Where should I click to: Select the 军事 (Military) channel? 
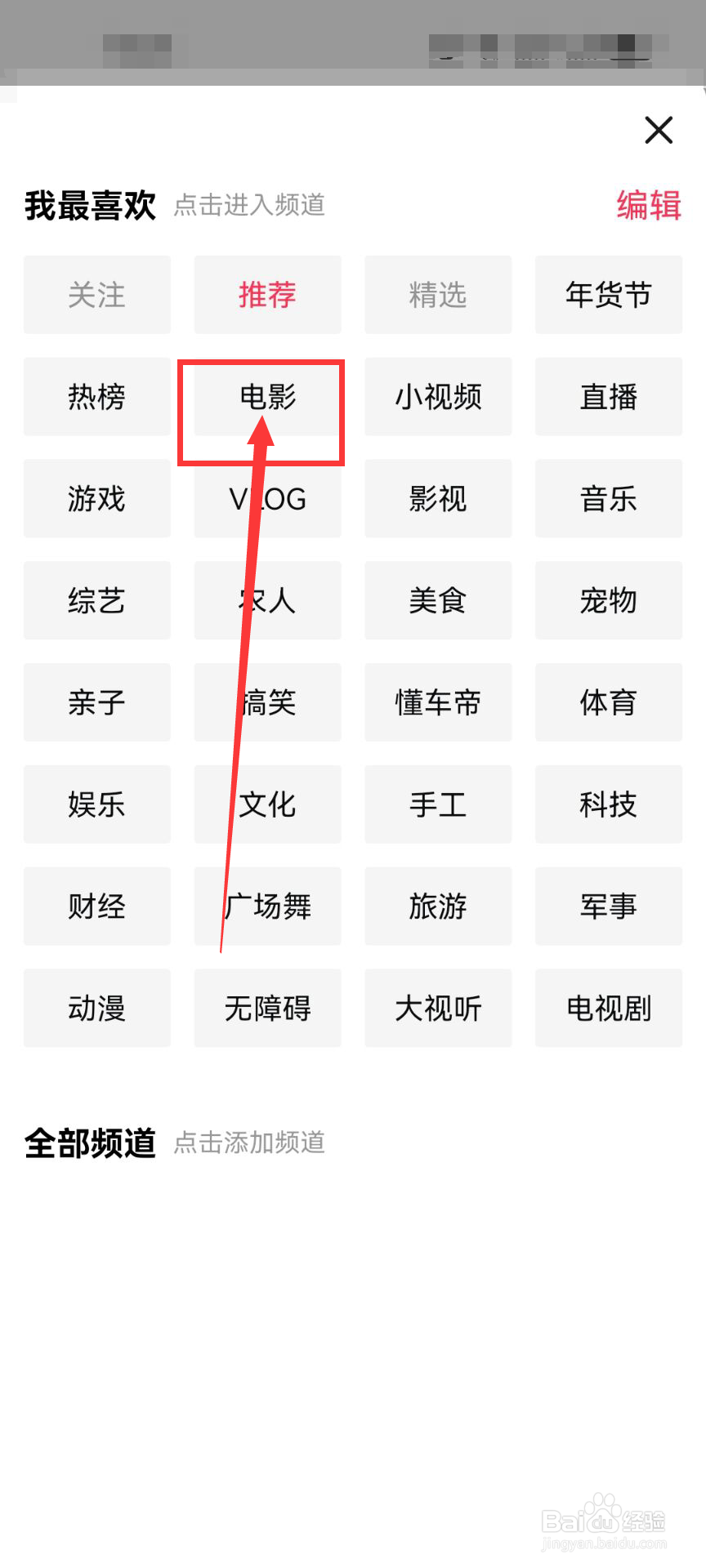(608, 906)
